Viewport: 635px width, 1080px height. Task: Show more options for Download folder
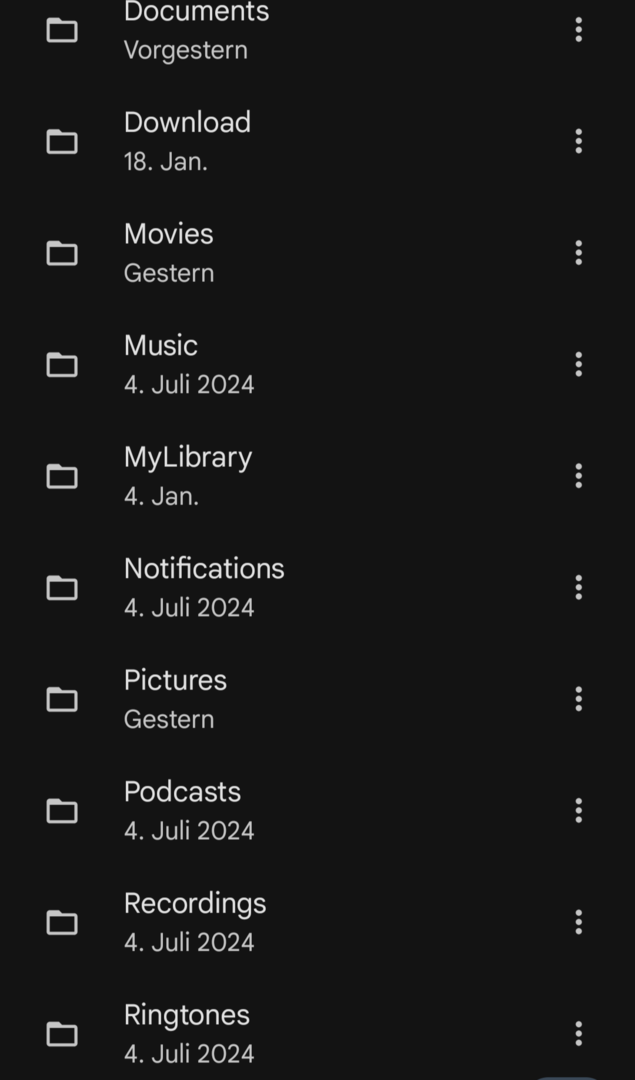pos(578,141)
